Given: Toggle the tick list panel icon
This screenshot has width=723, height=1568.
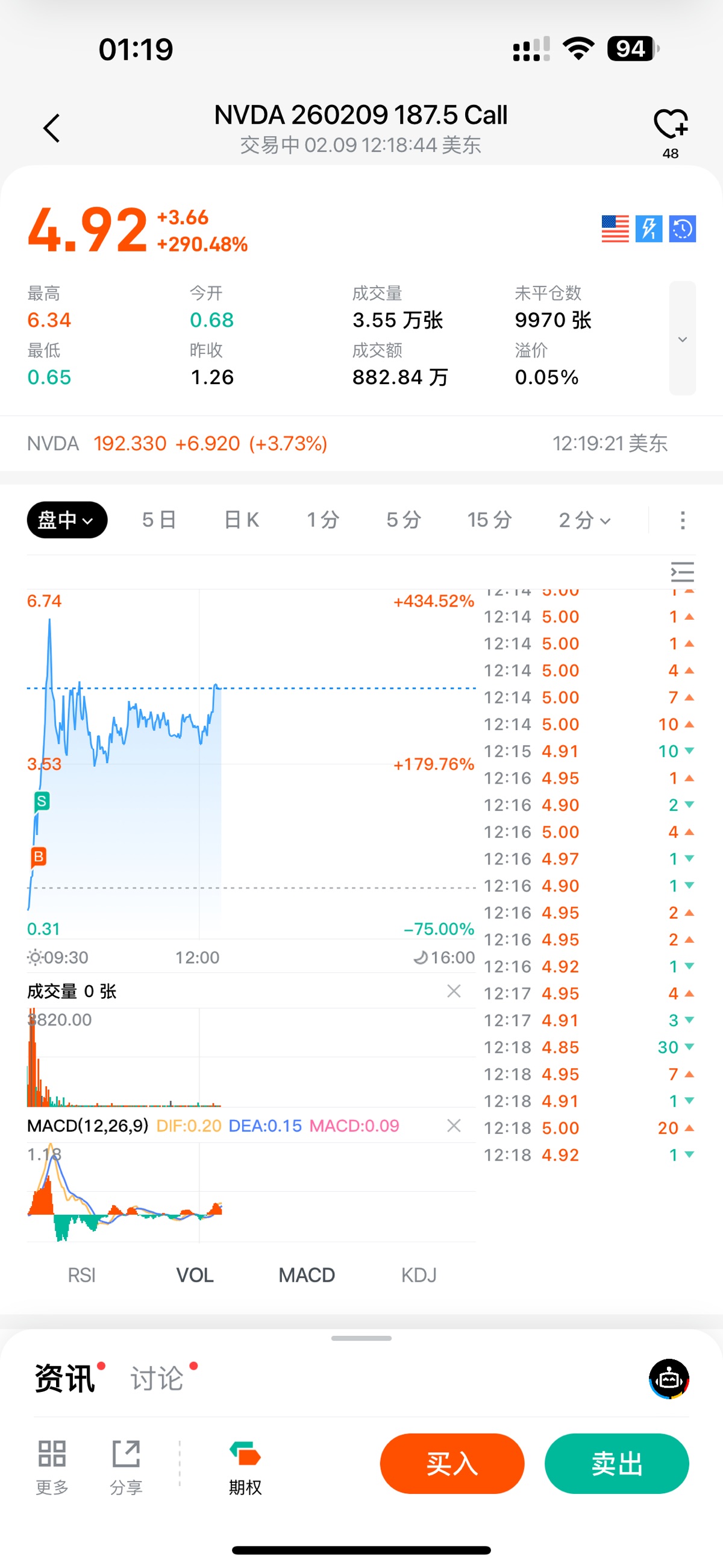Looking at the screenshot, I should (x=682, y=573).
